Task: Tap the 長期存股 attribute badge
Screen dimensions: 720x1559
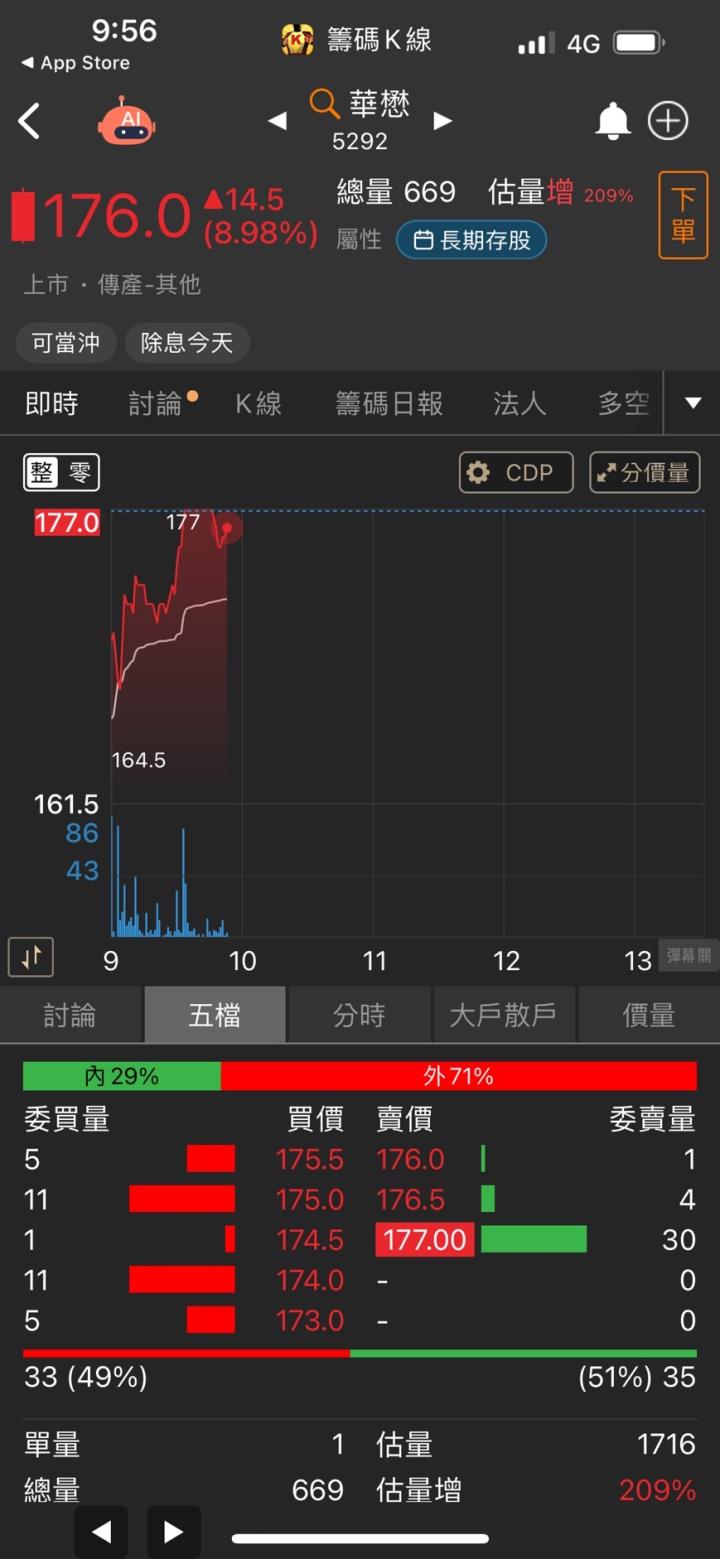Action: tap(471, 240)
